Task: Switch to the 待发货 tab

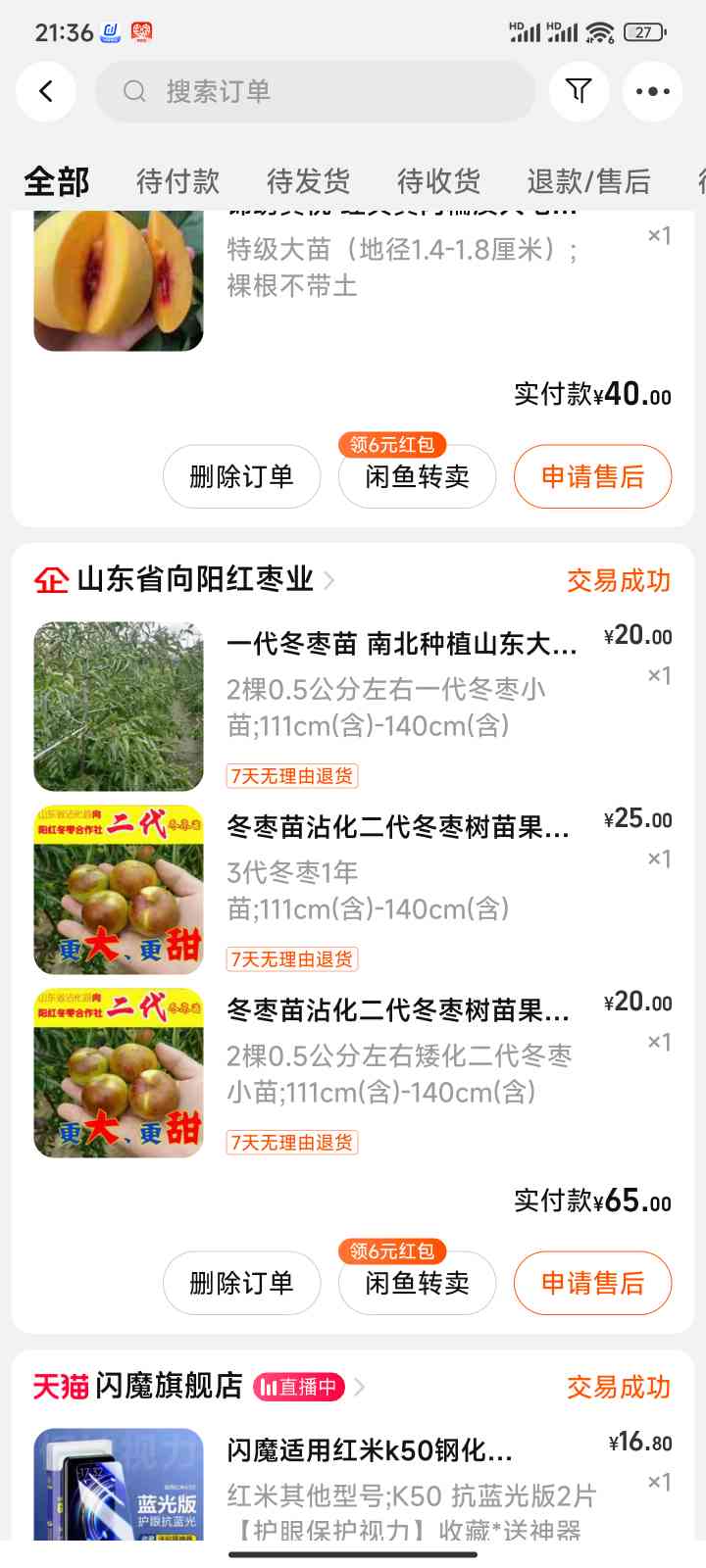Action: point(309,181)
